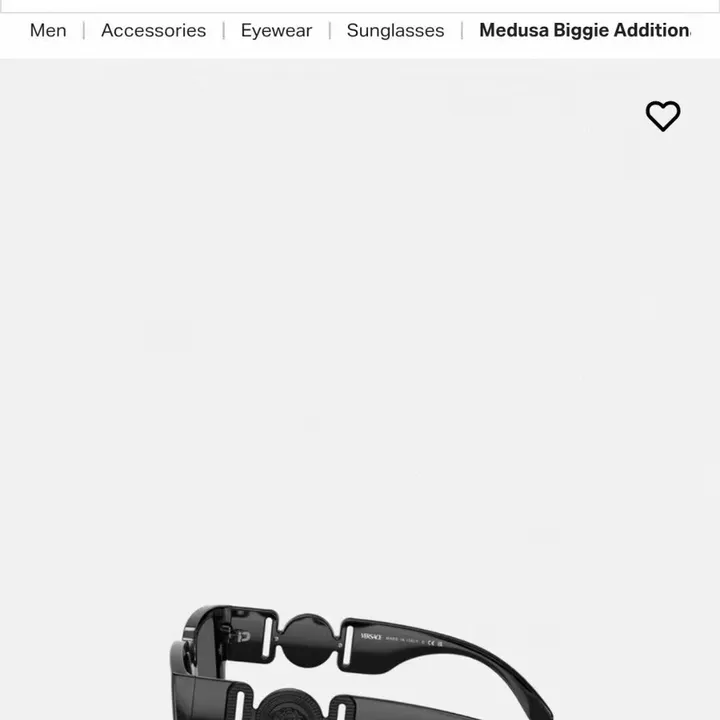Open the Accessories breadcrumb link
Viewport: 720px width, 720px height.
click(153, 30)
